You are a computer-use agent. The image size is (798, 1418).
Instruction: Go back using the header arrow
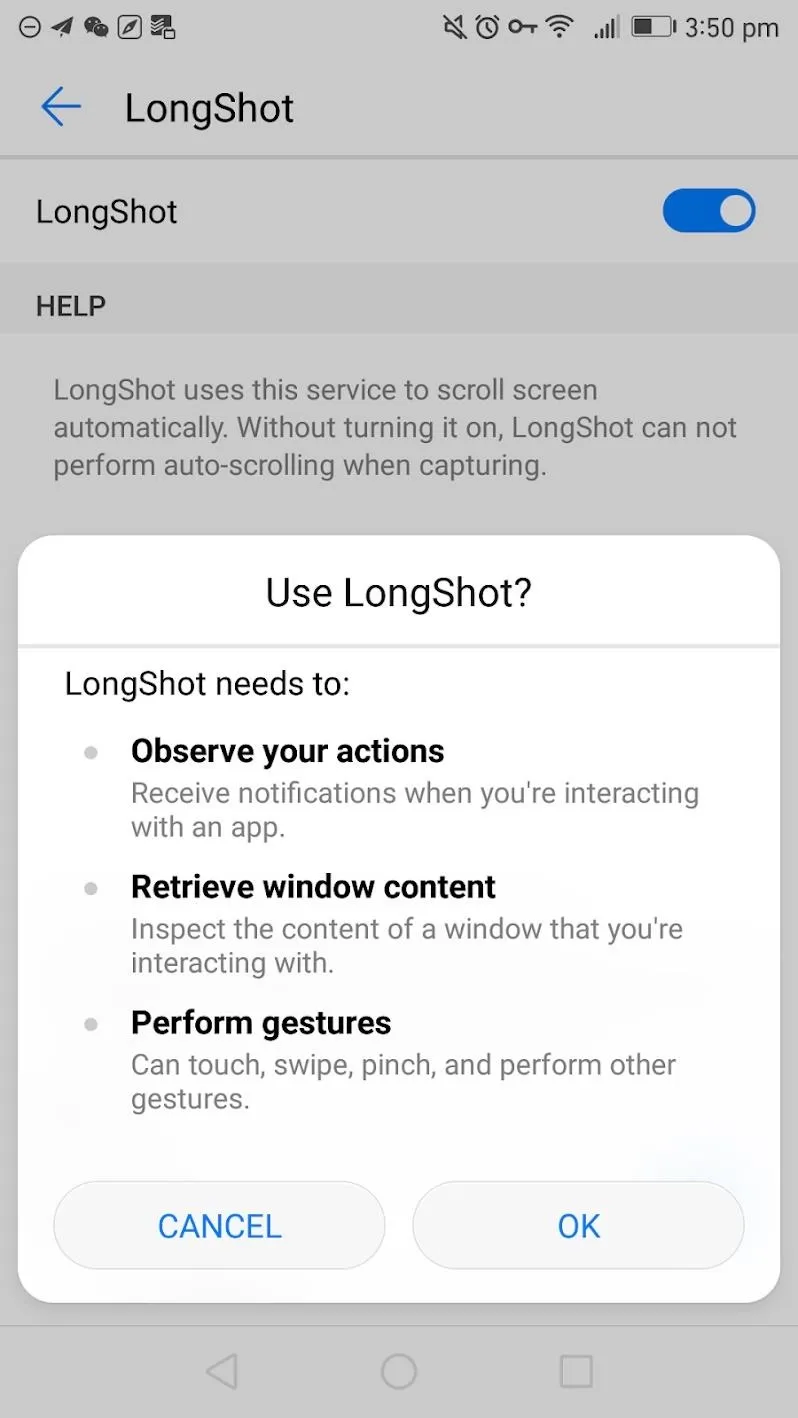pyautogui.click(x=60, y=107)
